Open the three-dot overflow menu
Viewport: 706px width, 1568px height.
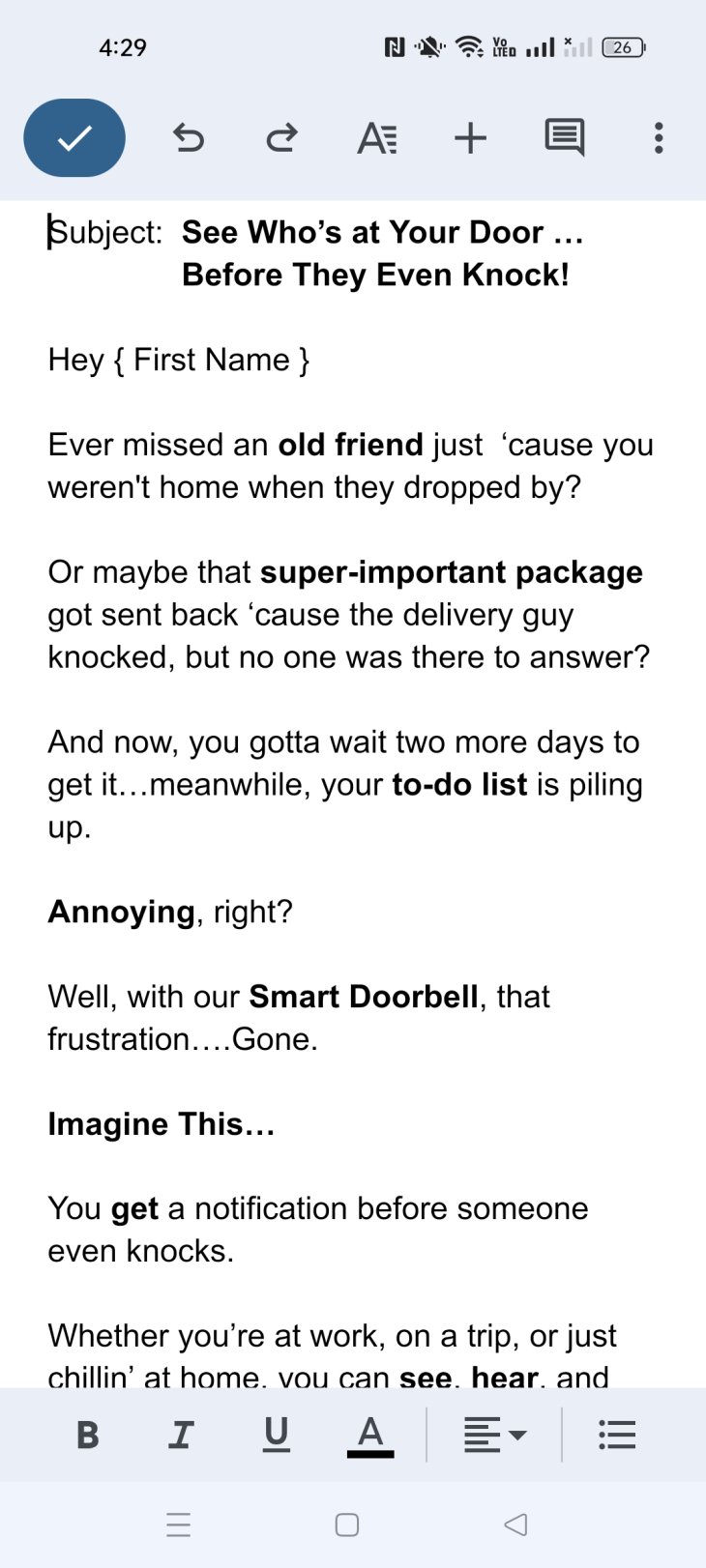pos(659,138)
